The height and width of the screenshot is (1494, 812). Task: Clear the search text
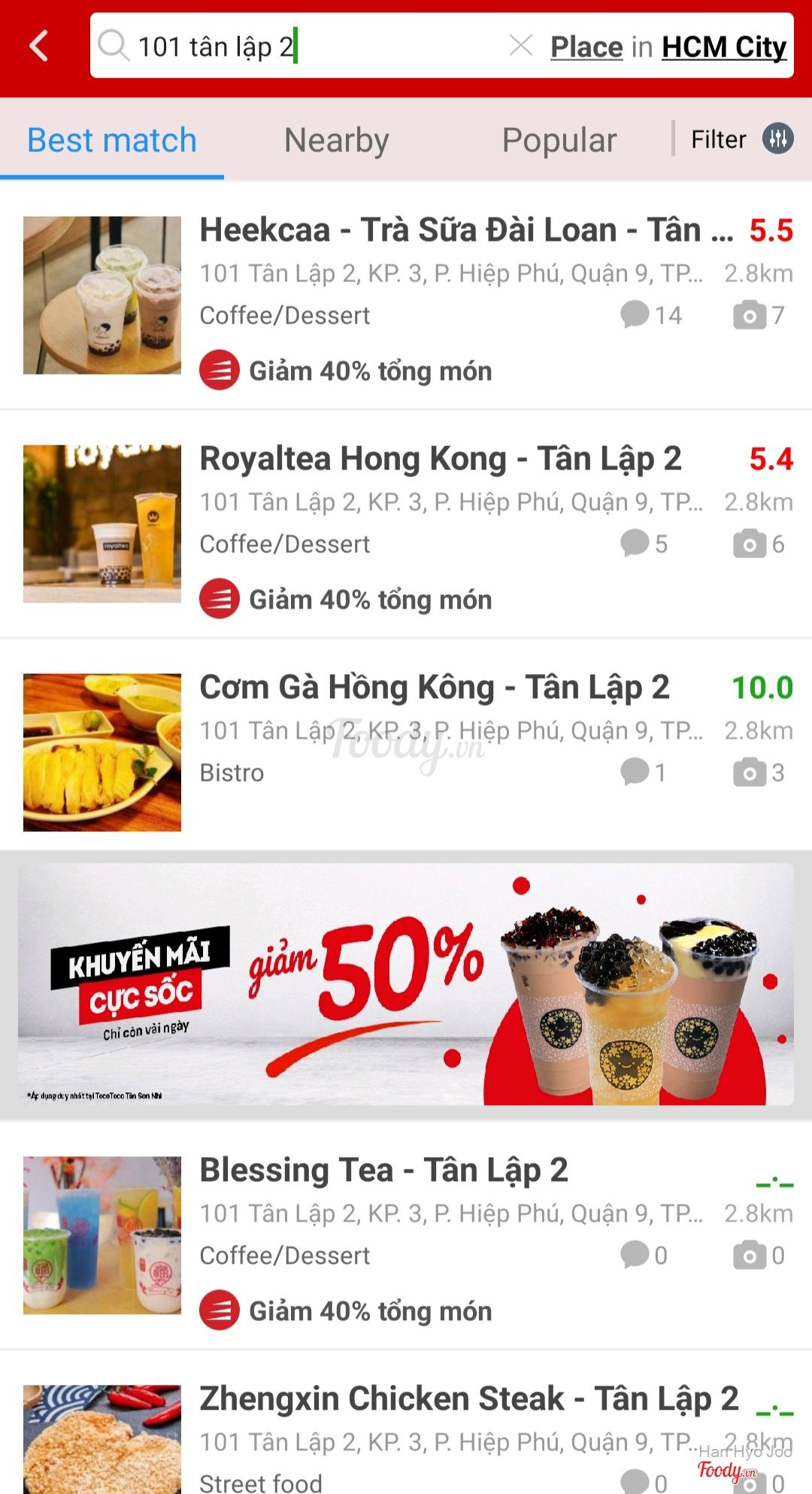coord(520,46)
